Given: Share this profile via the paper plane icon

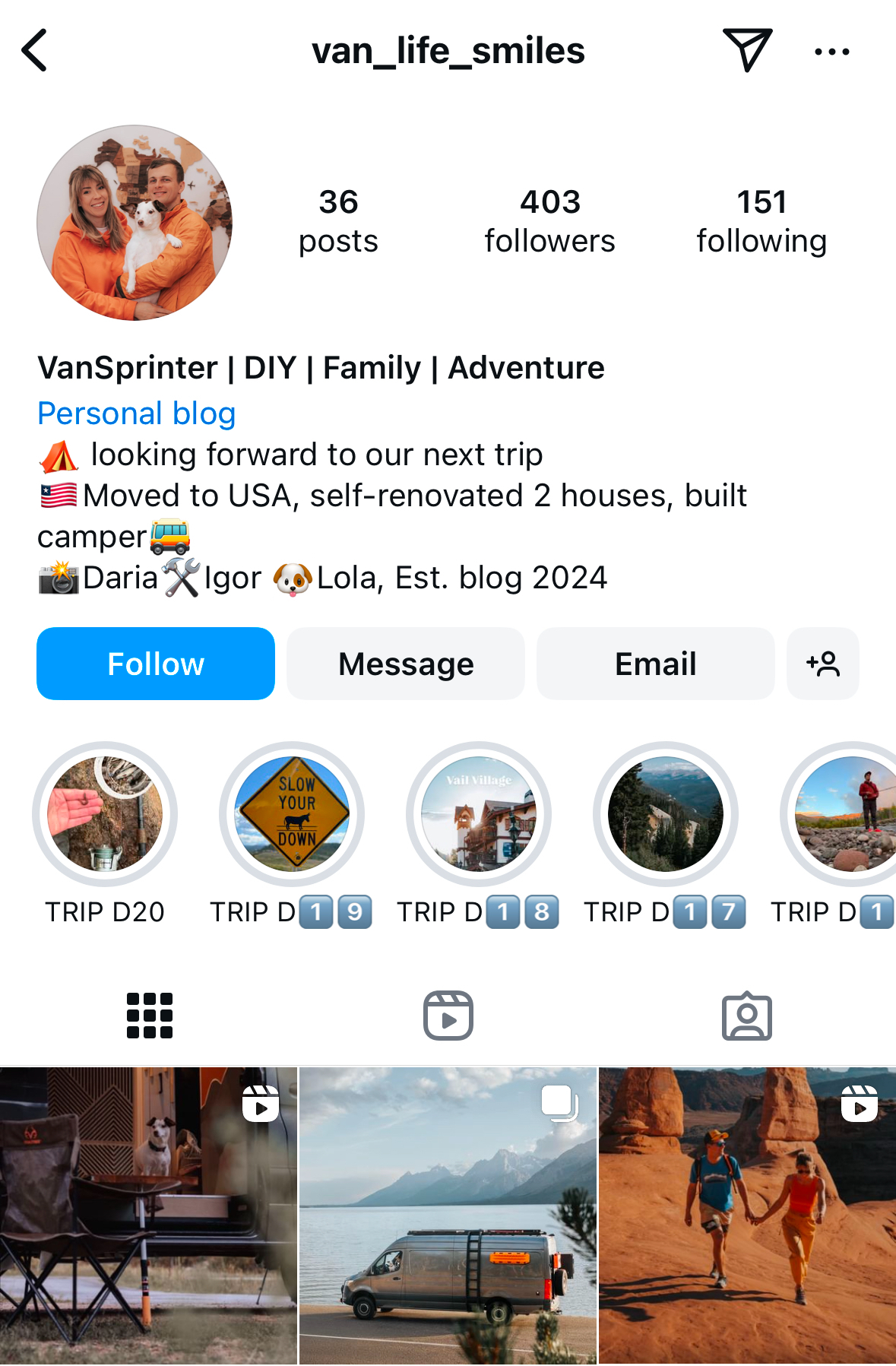Looking at the screenshot, I should tap(747, 50).
